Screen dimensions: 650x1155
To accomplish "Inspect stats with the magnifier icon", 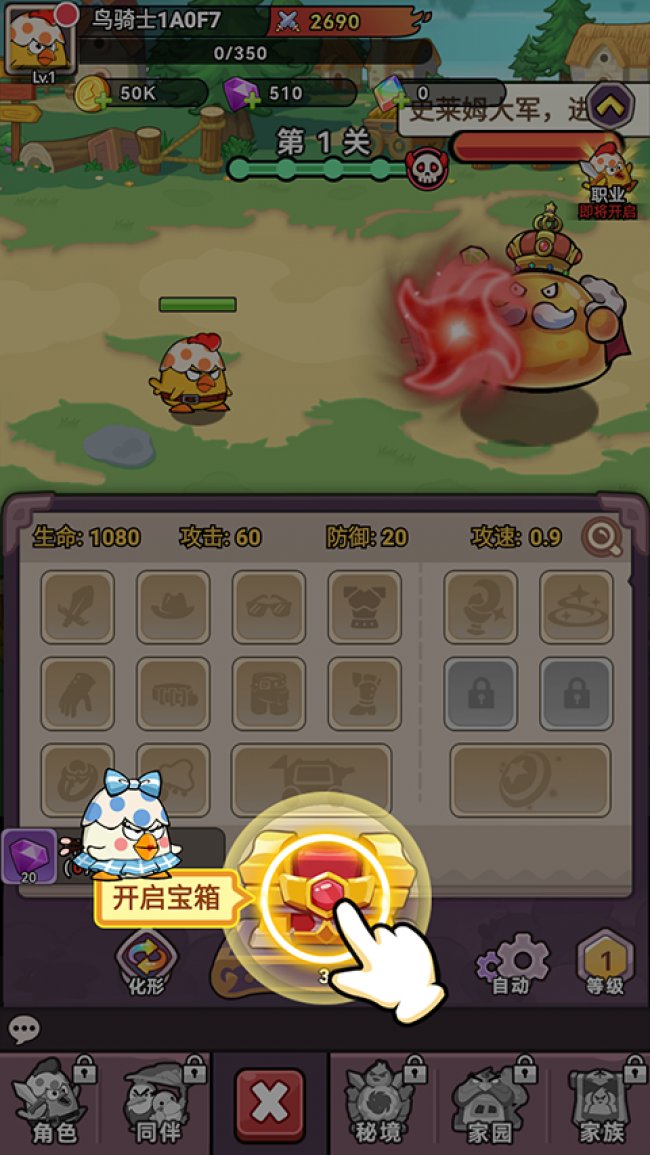I will [x=602, y=537].
